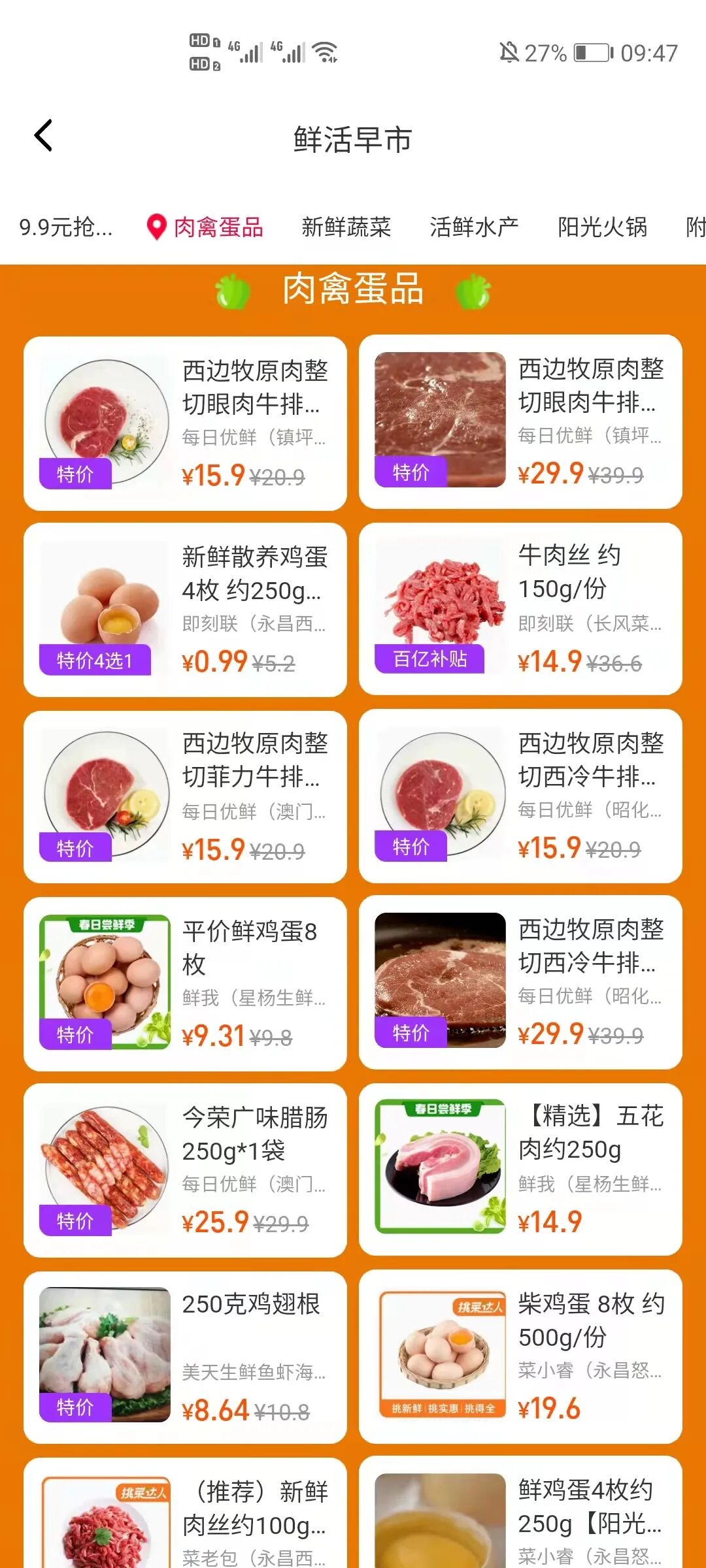Screen dimensions: 706x1568
Task: Switch to the 阳光火锅 tab
Action: pyautogui.click(x=602, y=227)
